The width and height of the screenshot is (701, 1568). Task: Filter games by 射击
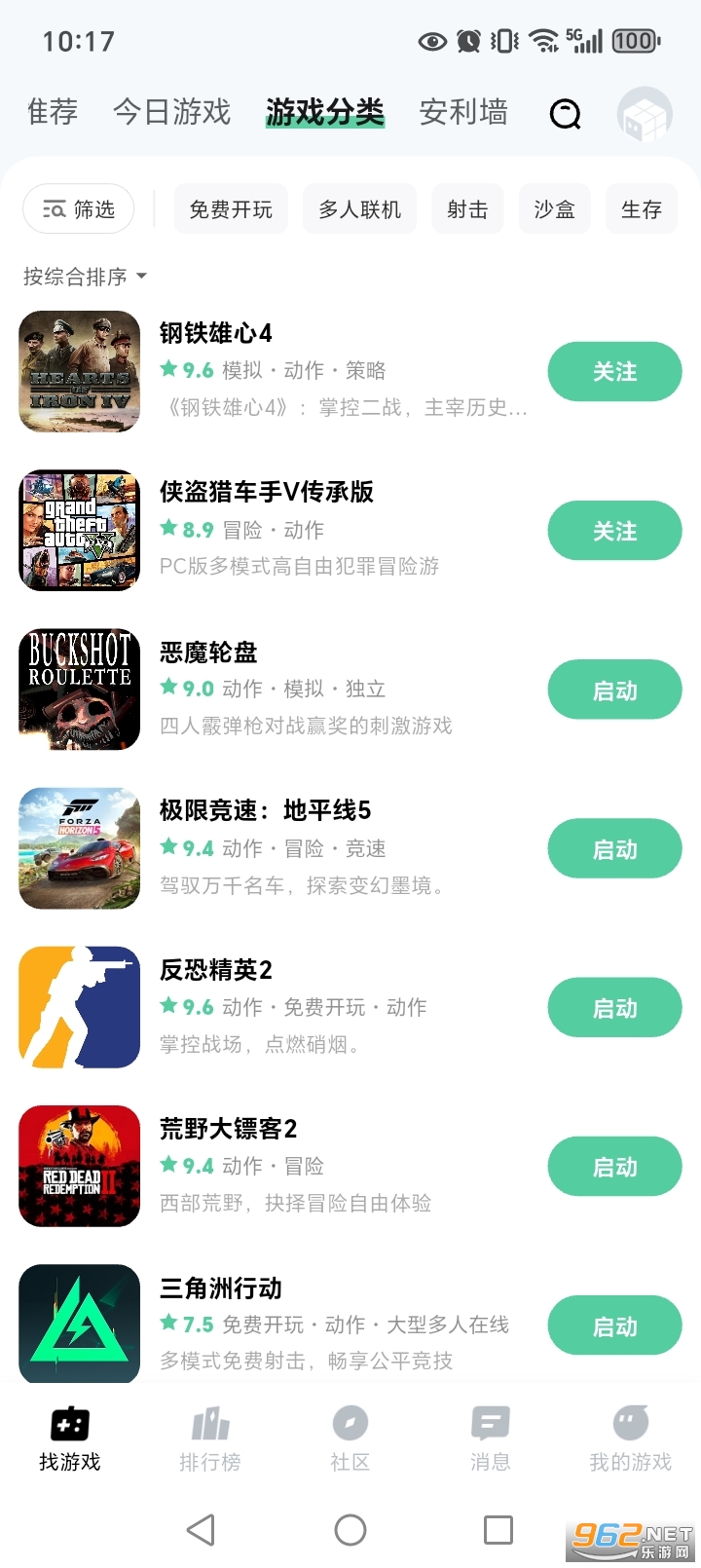(467, 209)
